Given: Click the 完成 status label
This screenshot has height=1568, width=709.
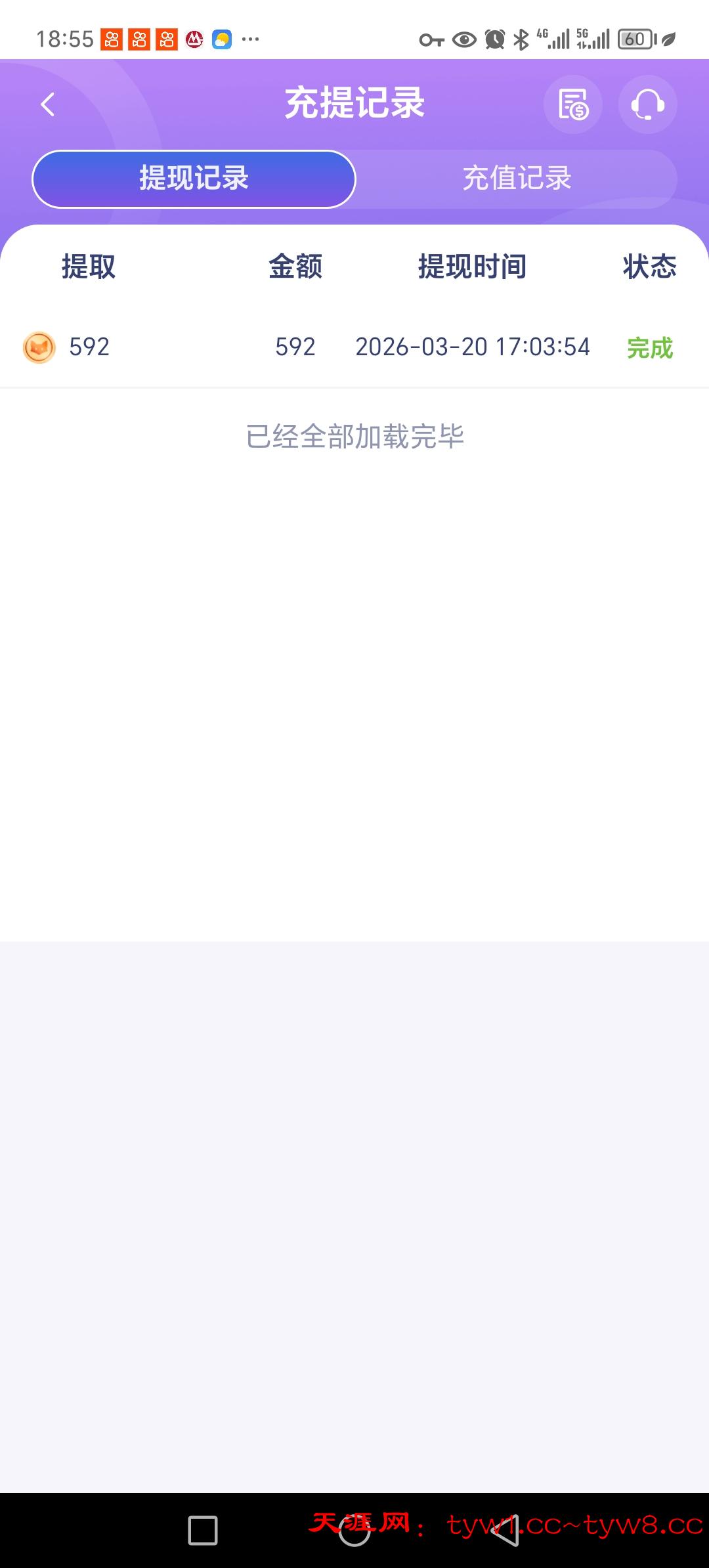Looking at the screenshot, I should 650,347.
